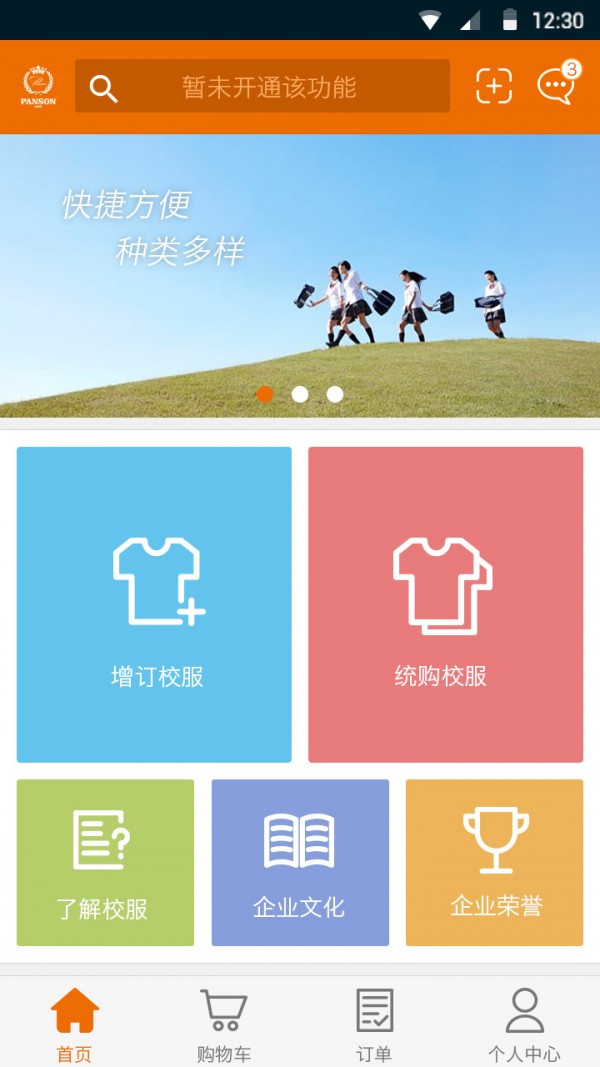View the 企业文化 section
600x1067 pixels.
[x=300, y=862]
